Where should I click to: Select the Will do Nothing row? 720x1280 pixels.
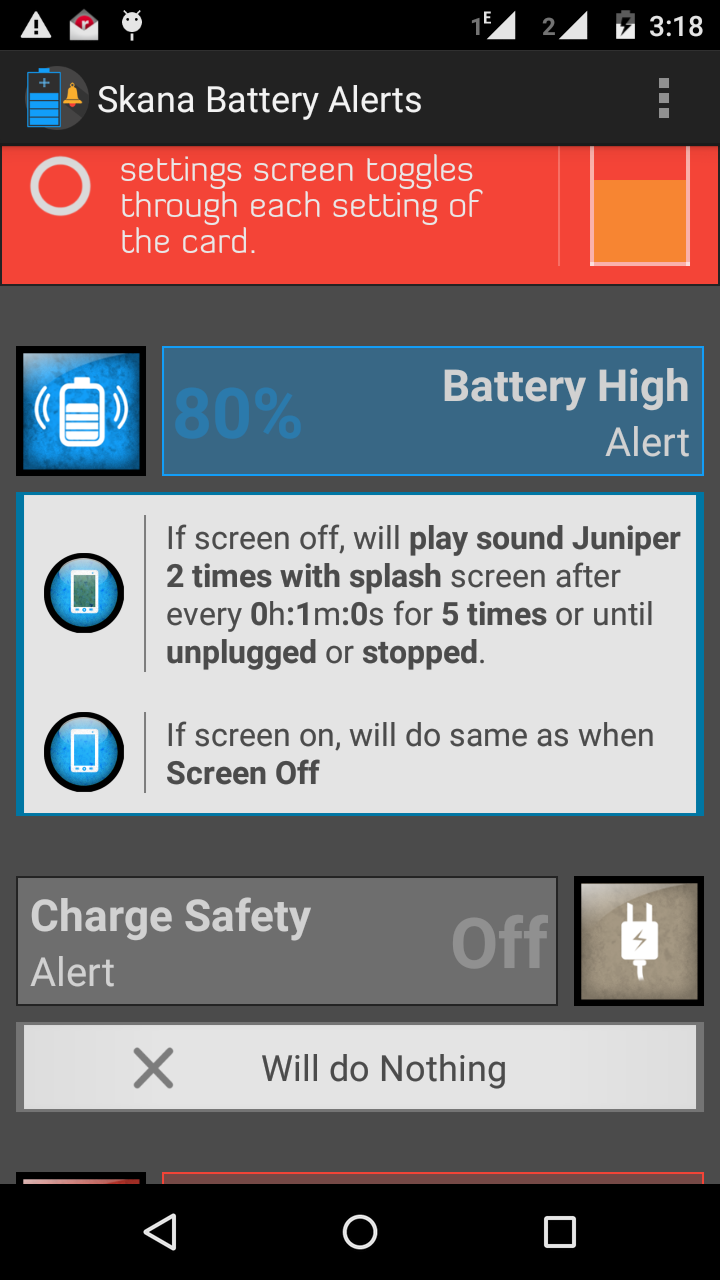(360, 1067)
